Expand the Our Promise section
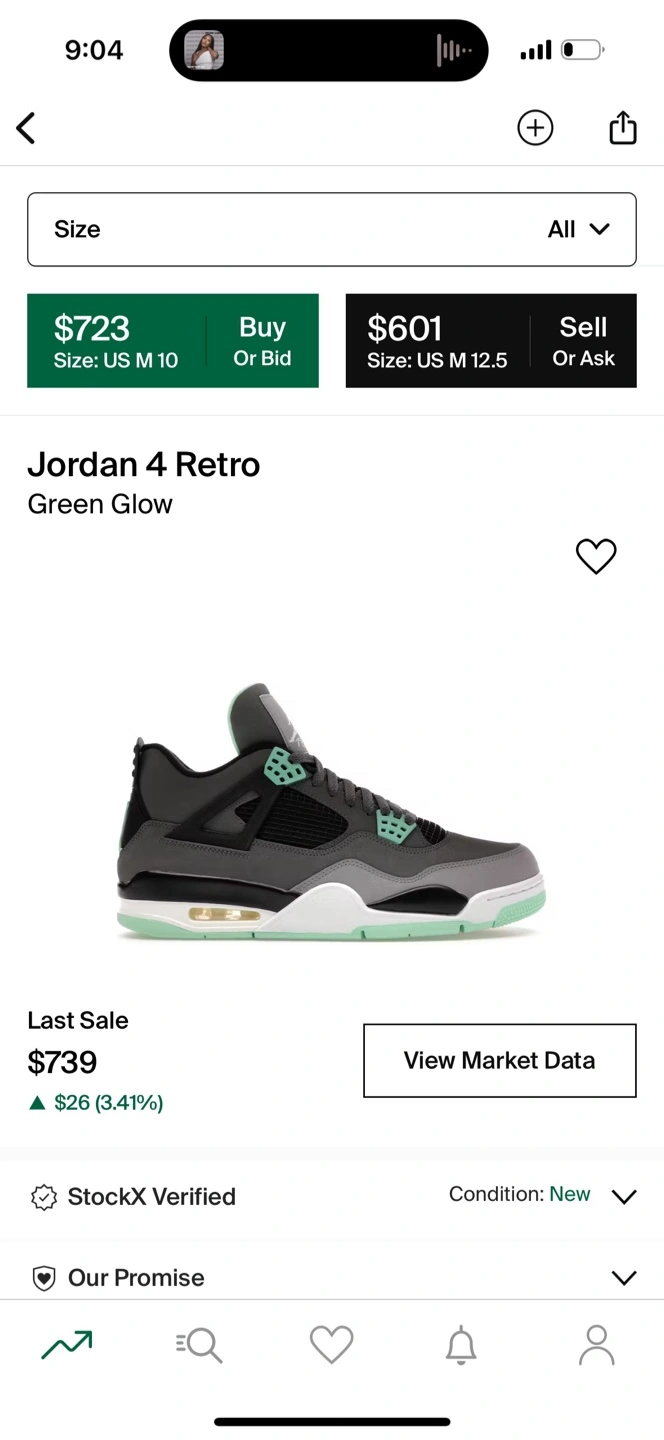Viewport: 664px width, 1440px height. coord(332,1277)
